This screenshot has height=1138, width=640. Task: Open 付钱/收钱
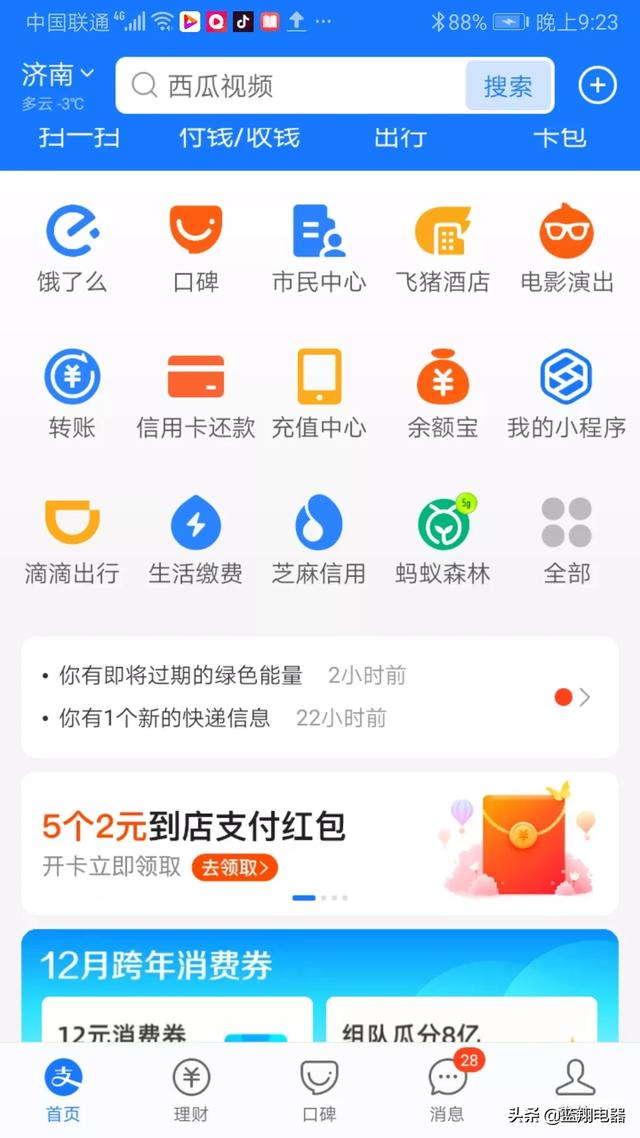pyautogui.click(x=239, y=138)
